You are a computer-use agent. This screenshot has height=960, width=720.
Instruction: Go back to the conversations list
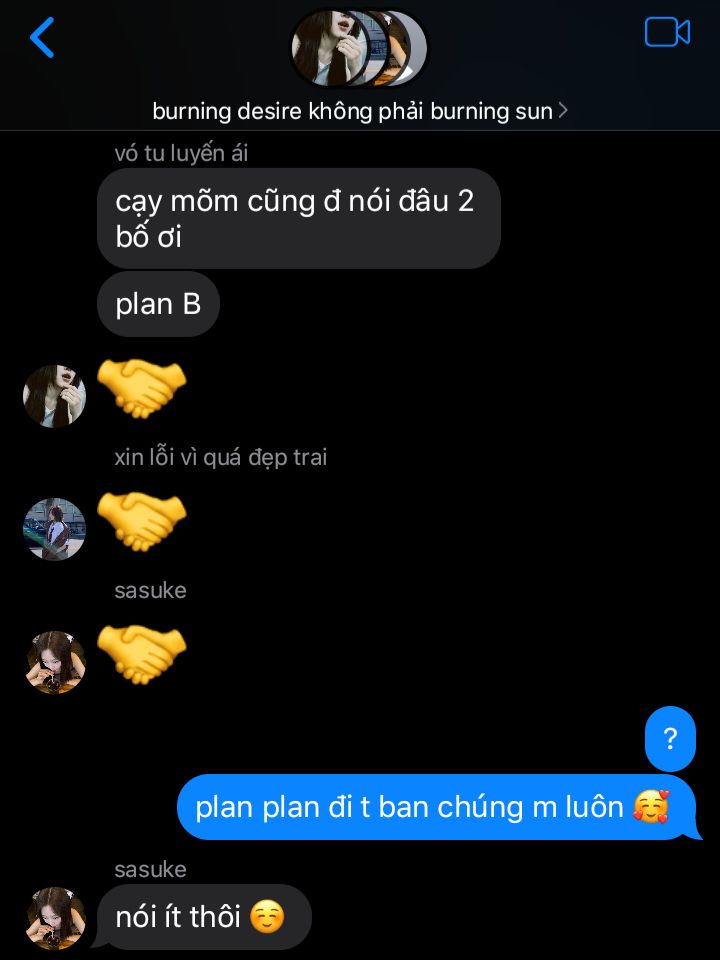coord(42,38)
